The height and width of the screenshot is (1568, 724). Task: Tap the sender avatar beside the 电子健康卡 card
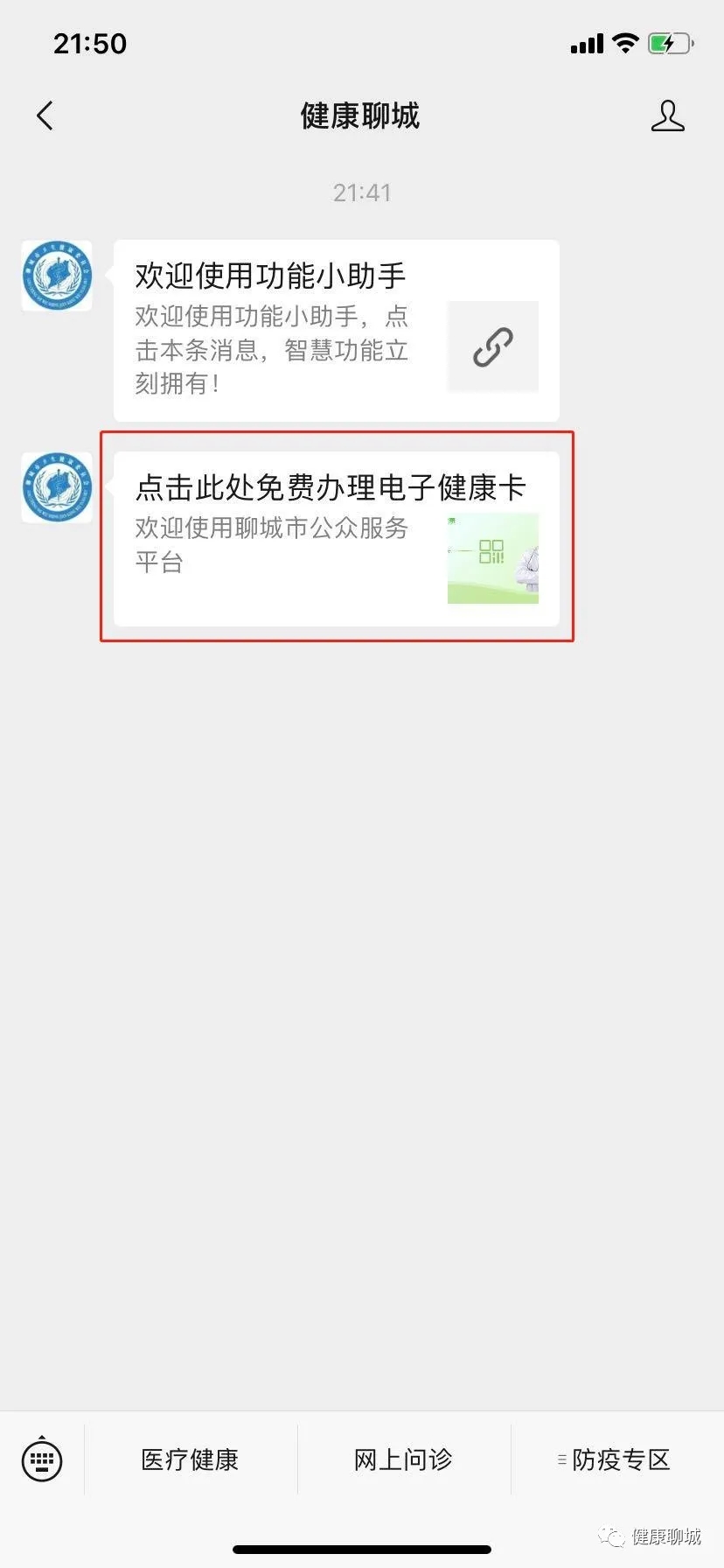tap(57, 488)
